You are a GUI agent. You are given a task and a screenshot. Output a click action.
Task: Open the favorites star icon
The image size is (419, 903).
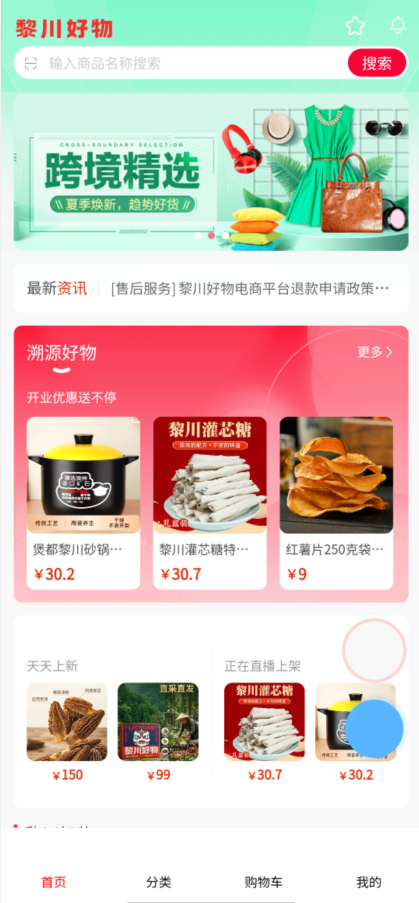pyautogui.click(x=355, y=26)
